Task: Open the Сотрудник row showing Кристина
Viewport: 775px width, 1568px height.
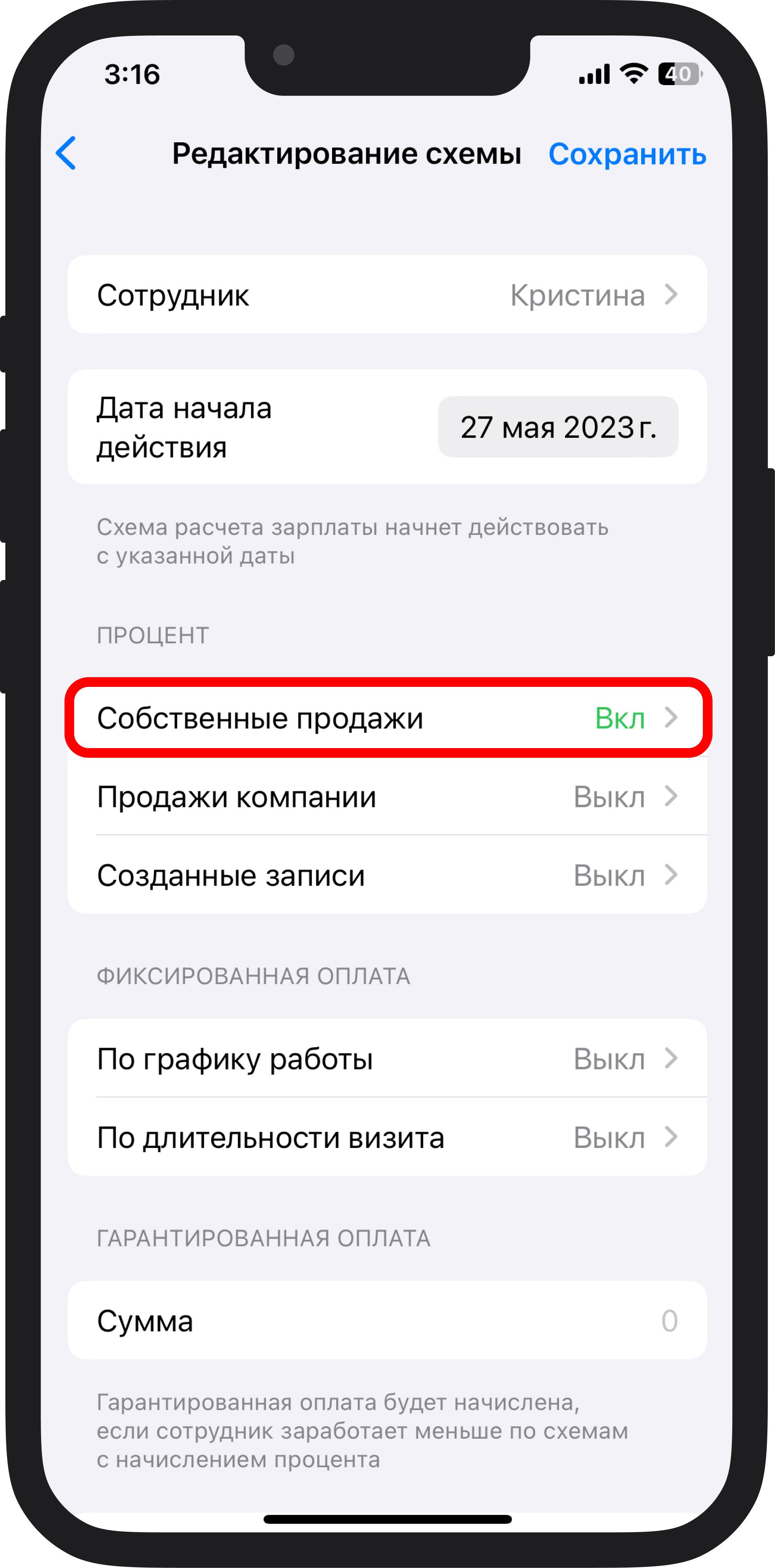Action: click(387, 295)
